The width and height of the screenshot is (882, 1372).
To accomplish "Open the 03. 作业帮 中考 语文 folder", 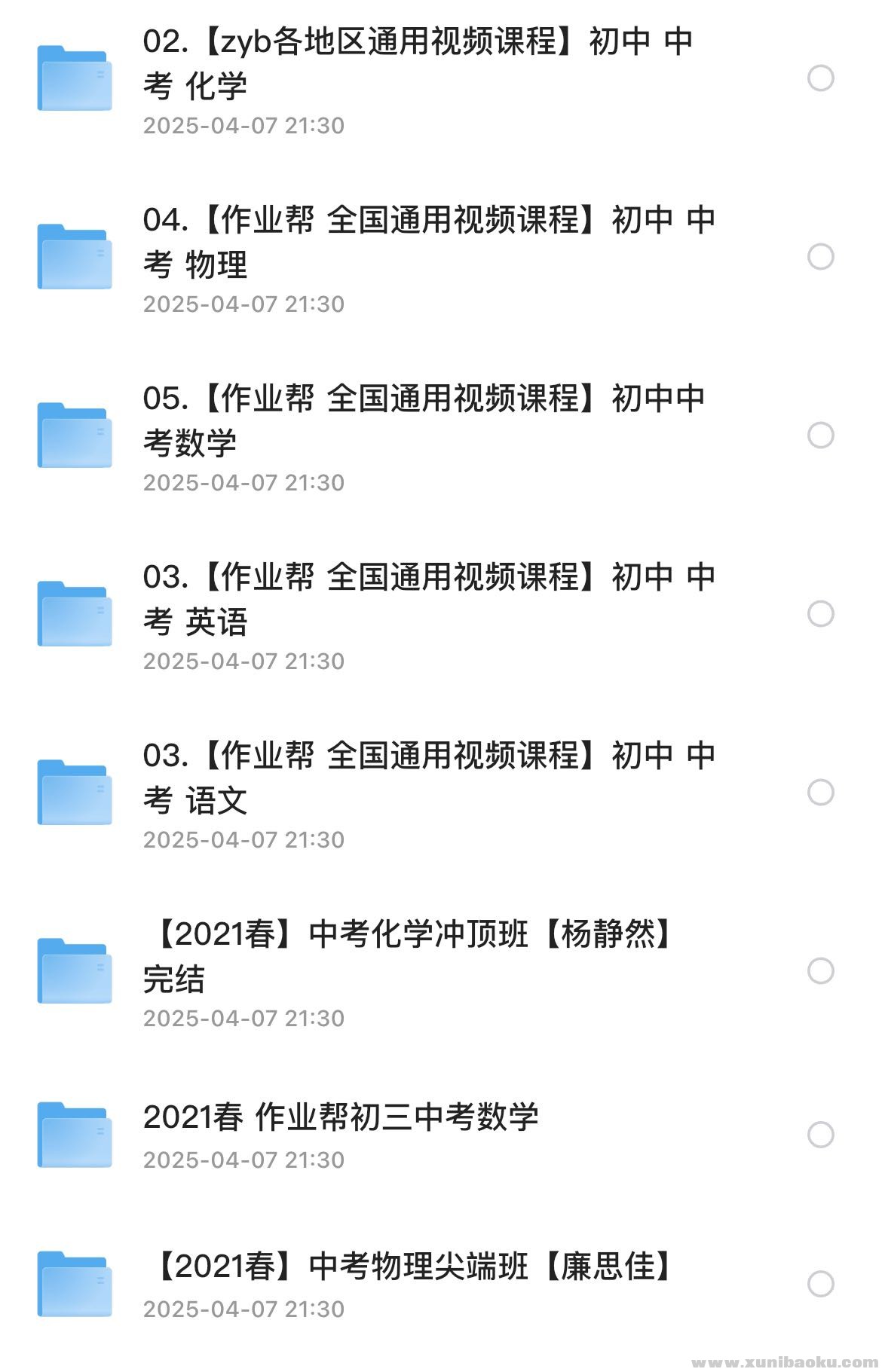I will tap(428, 778).
